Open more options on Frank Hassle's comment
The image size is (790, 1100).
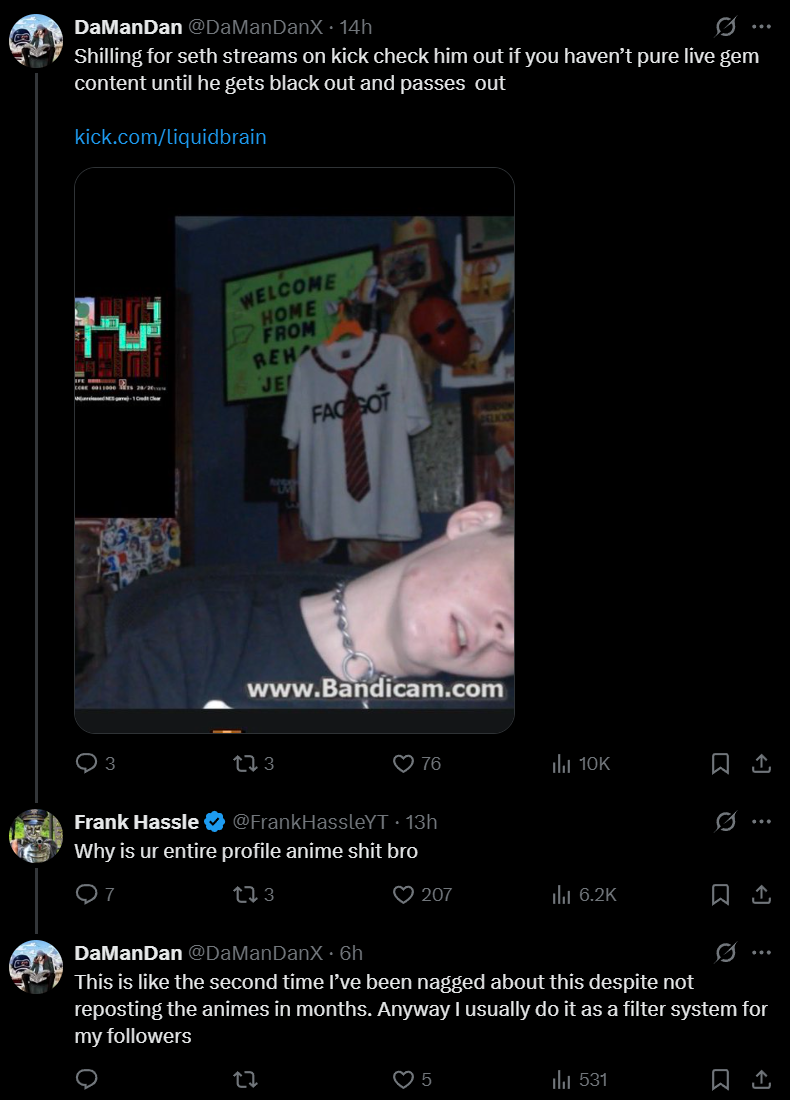click(761, 822)
